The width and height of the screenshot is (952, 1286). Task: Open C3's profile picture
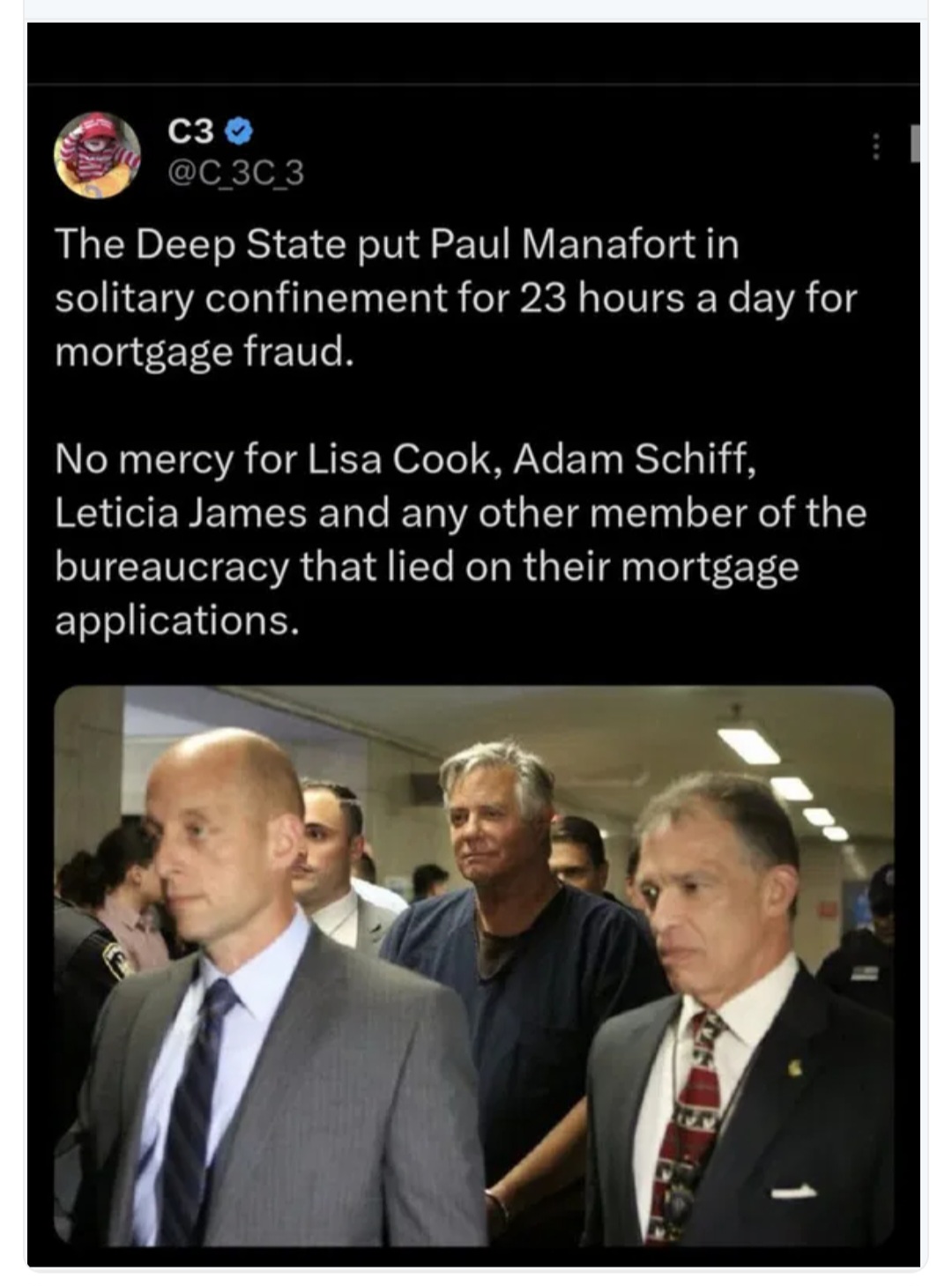[97, 154]
